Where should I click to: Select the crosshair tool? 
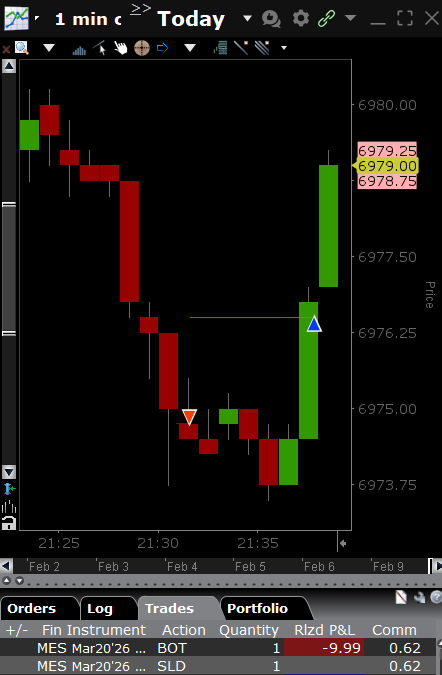(x=142, y=48)
